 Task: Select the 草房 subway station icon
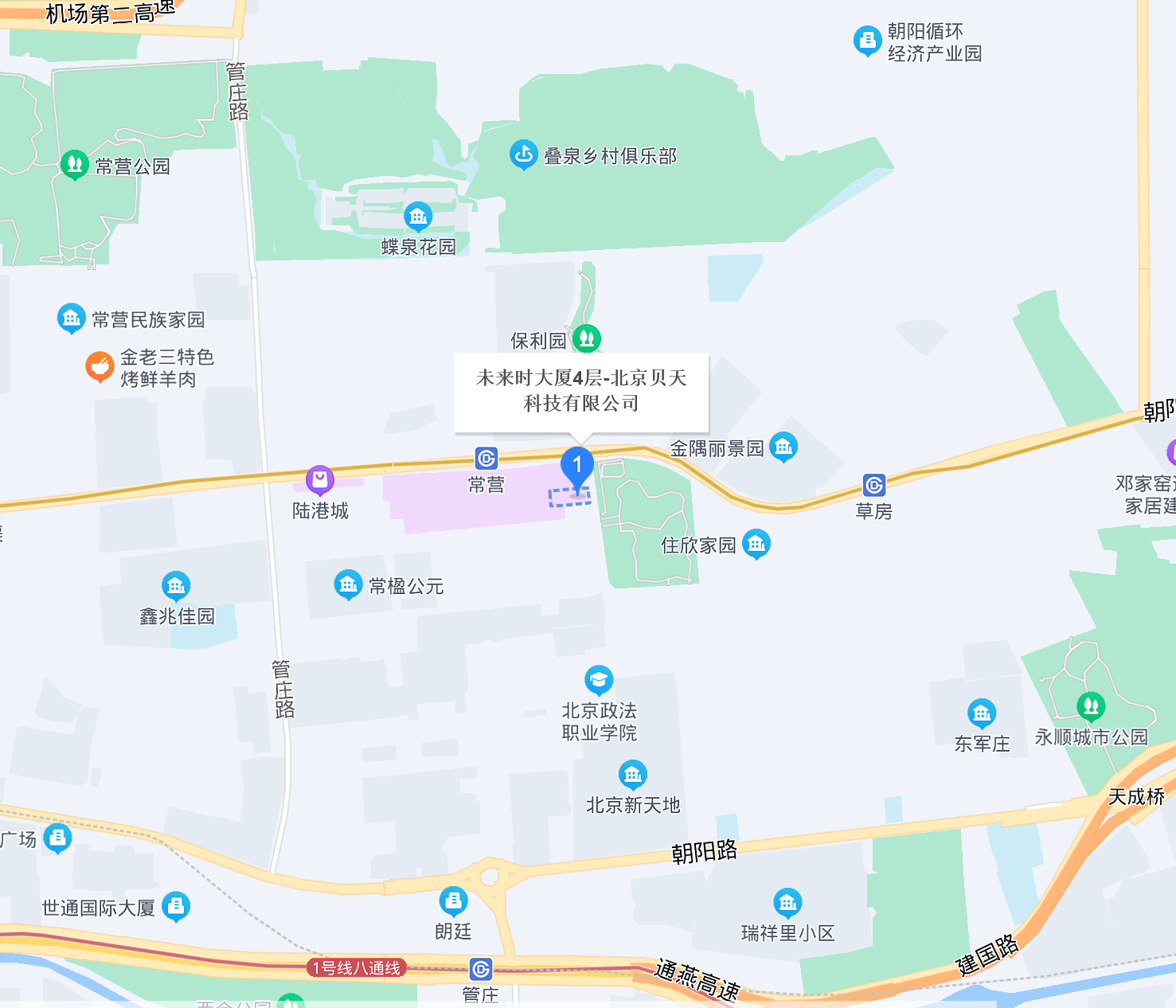click(874, 485)
